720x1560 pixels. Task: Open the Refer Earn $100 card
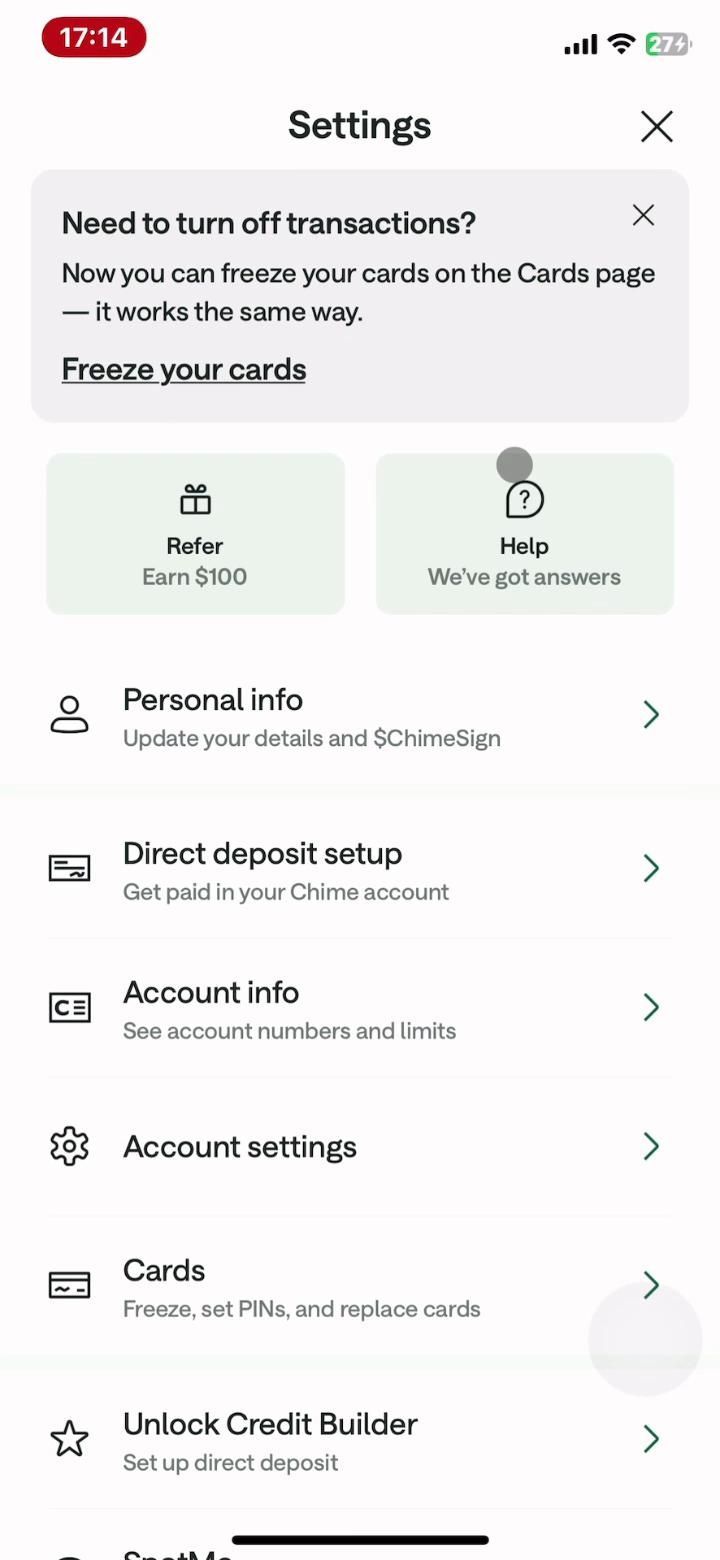(x=195, y=534)
